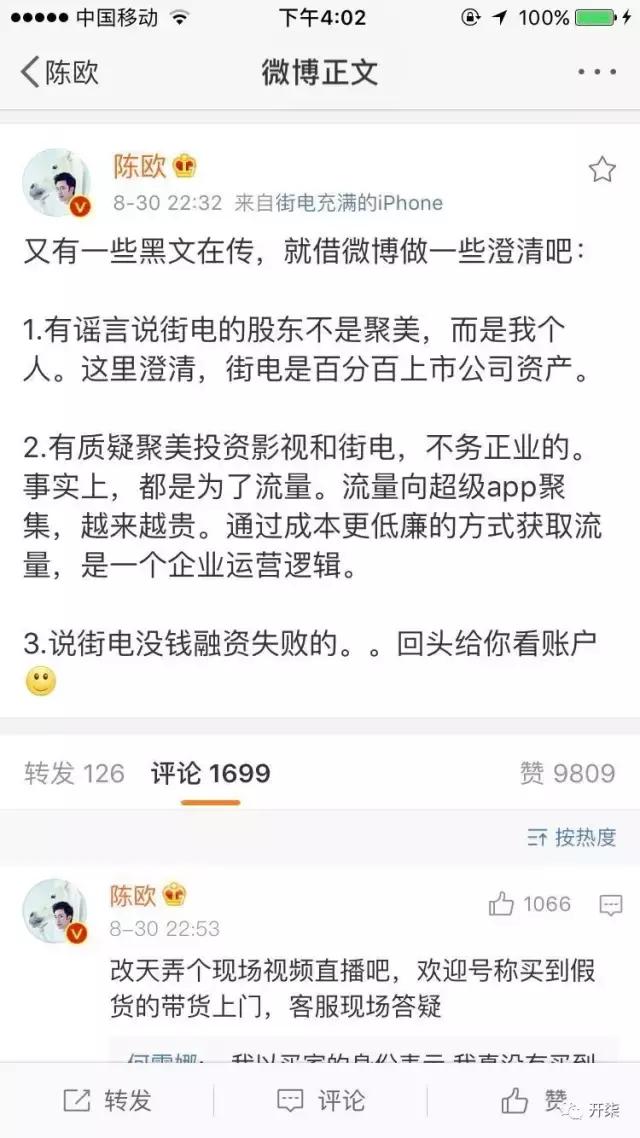Open the 来自街电充满的iPhone source link

pyautogui.click(x=338, y=203)
